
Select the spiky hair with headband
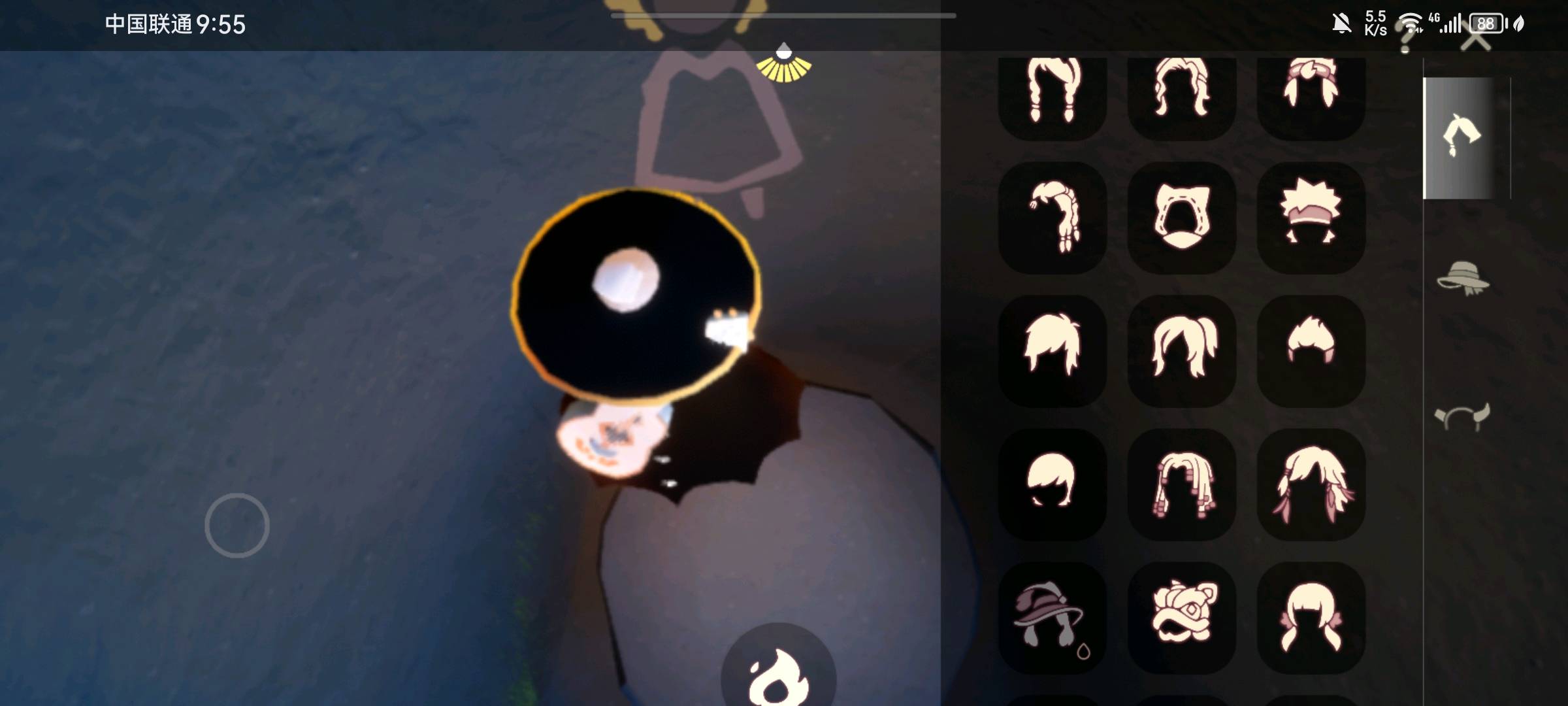[x=1311, y=218]
